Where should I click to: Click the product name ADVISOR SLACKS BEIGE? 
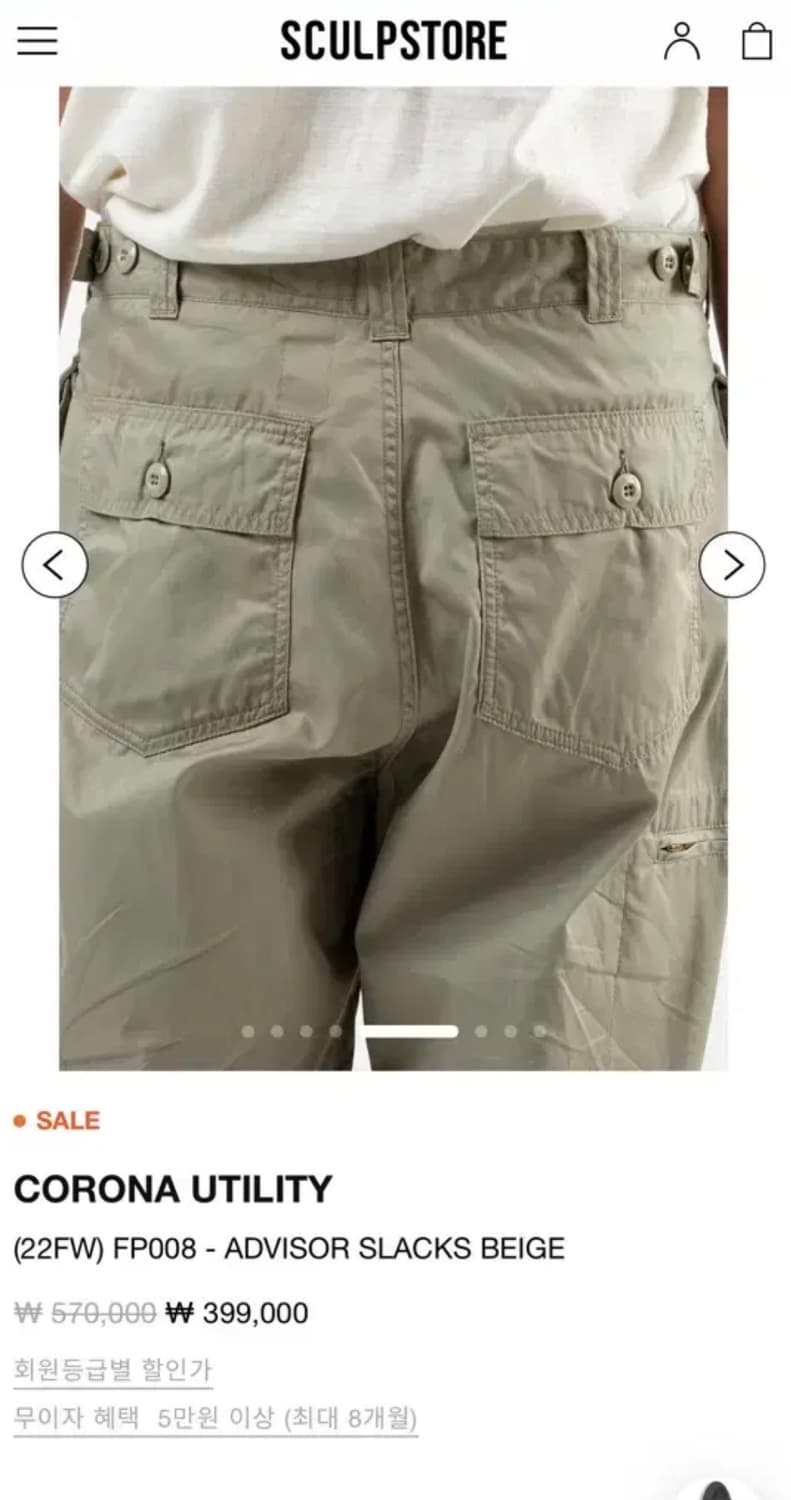click(290, 1247)
